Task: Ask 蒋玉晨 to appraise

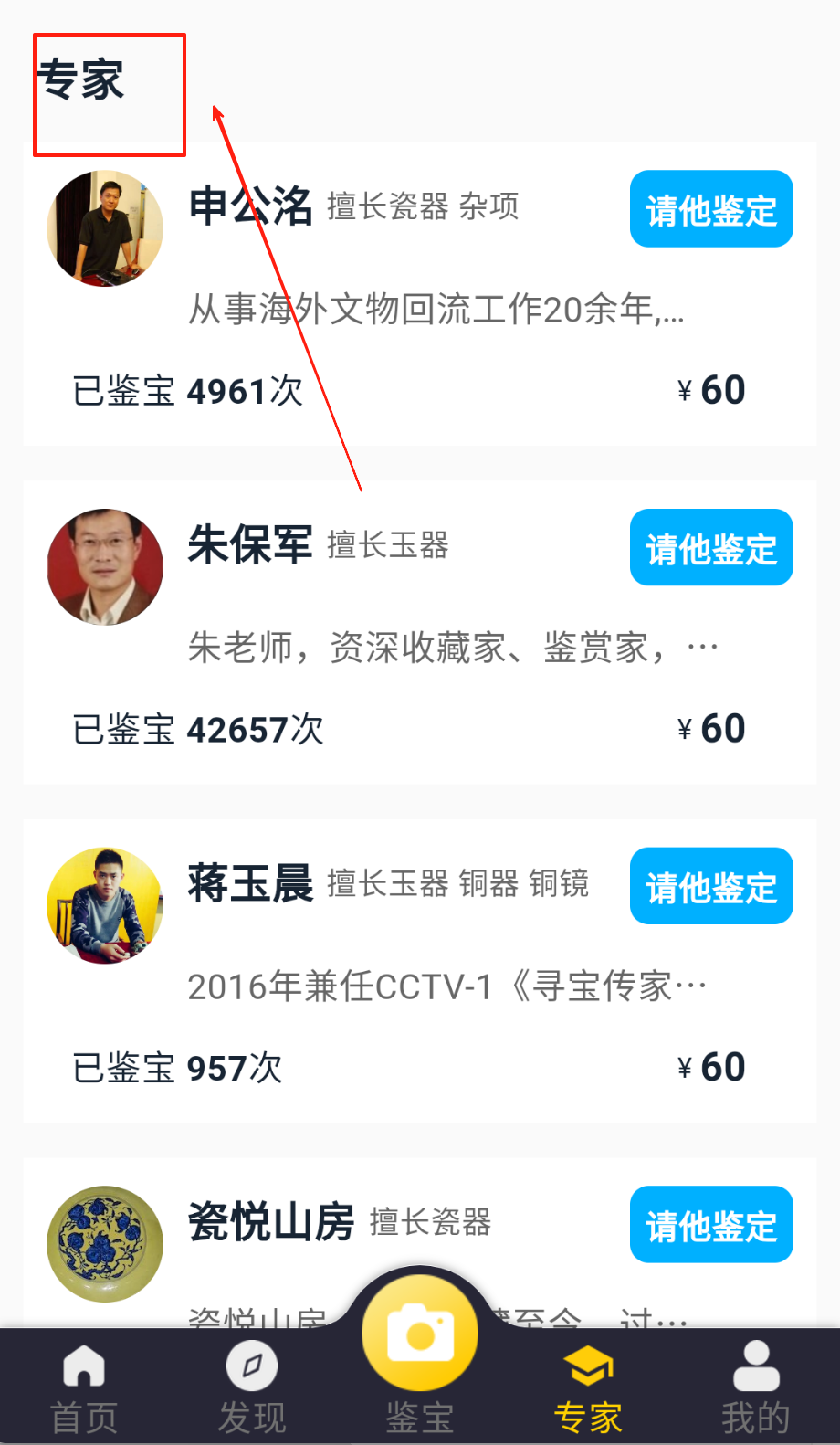Action: pos(711,886)
